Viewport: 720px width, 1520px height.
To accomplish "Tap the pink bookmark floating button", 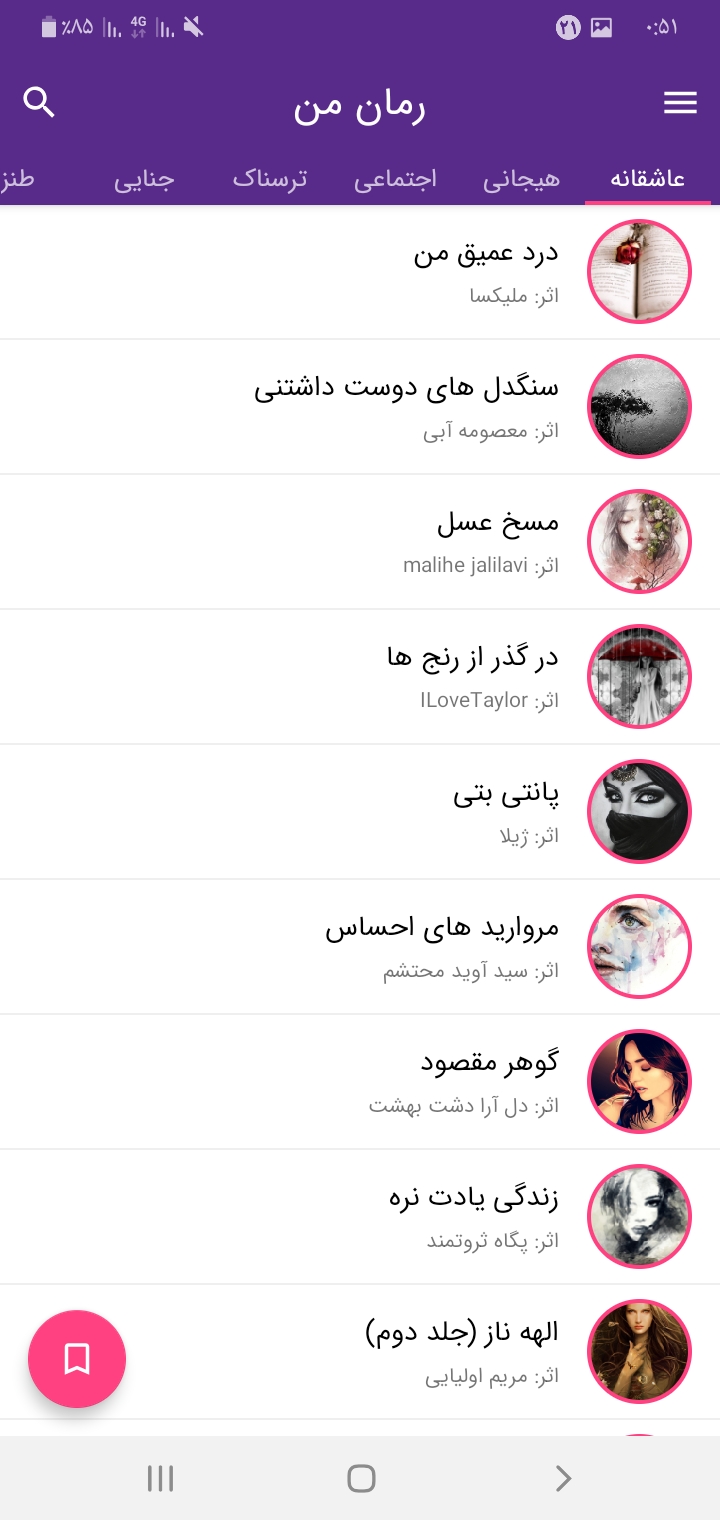I will pyautogui.click(x=77, y=1358).
